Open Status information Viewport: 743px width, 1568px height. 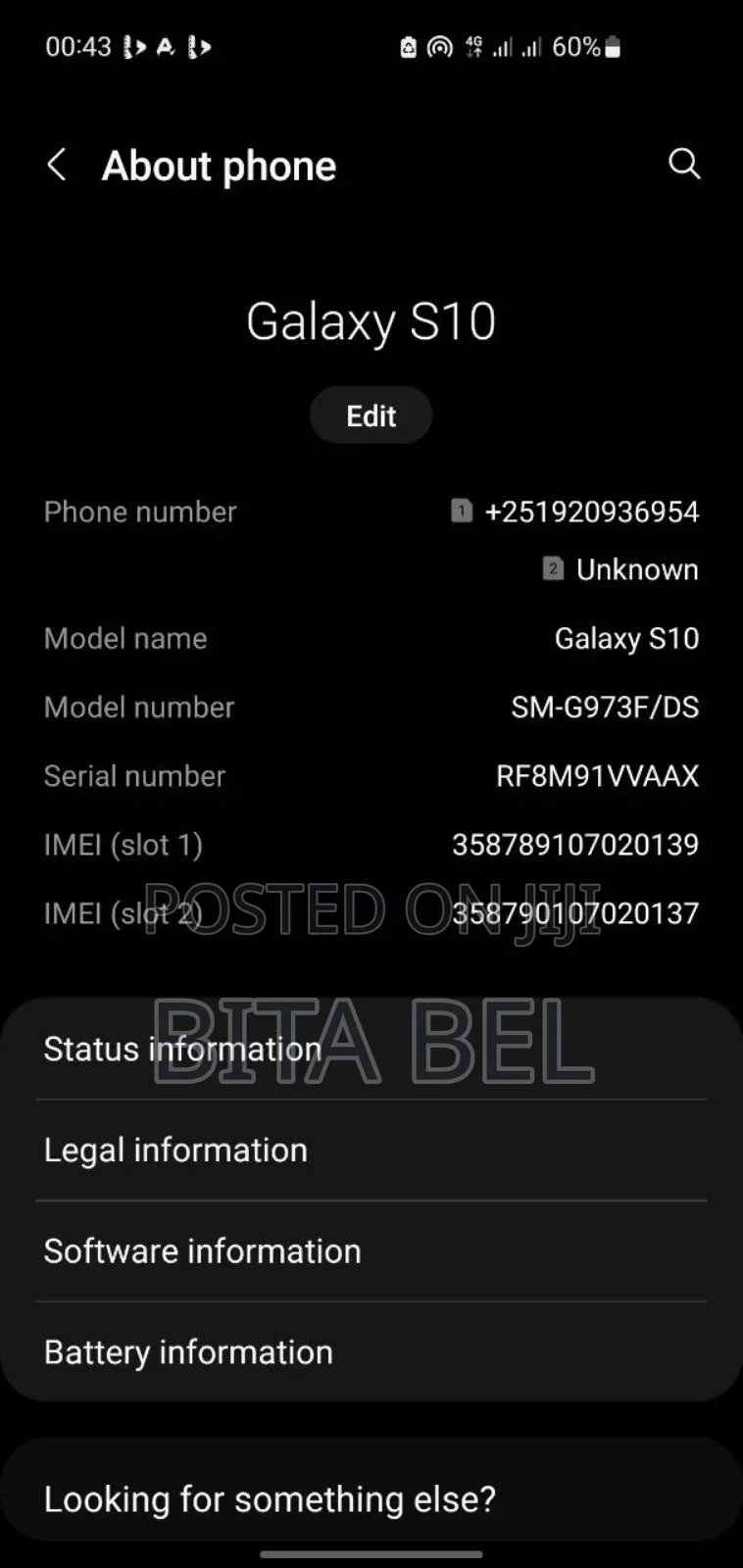point(182,1049)
